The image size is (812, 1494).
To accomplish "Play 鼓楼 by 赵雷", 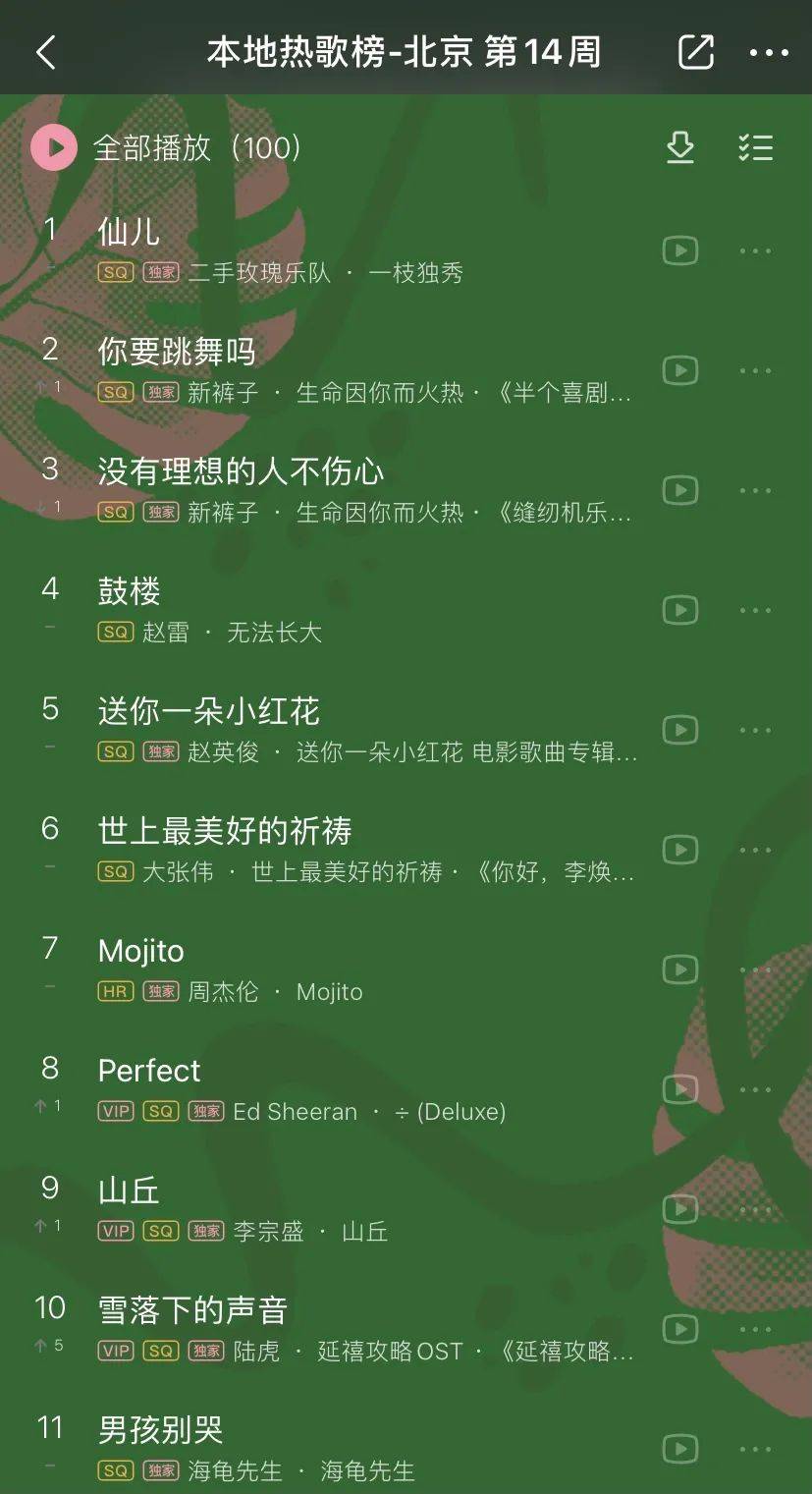I will (129, 591).
